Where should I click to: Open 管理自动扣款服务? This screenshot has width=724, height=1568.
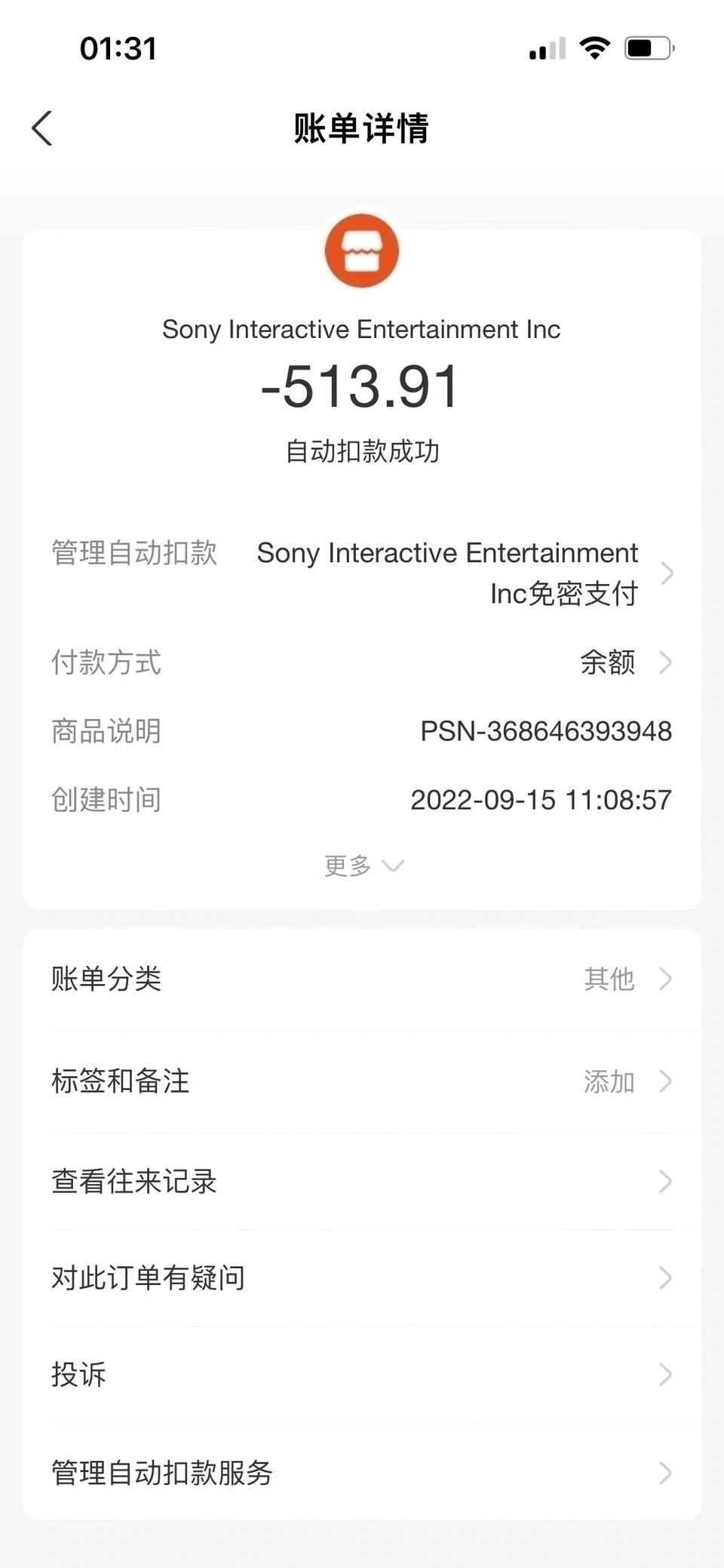tap(362, 1472)
